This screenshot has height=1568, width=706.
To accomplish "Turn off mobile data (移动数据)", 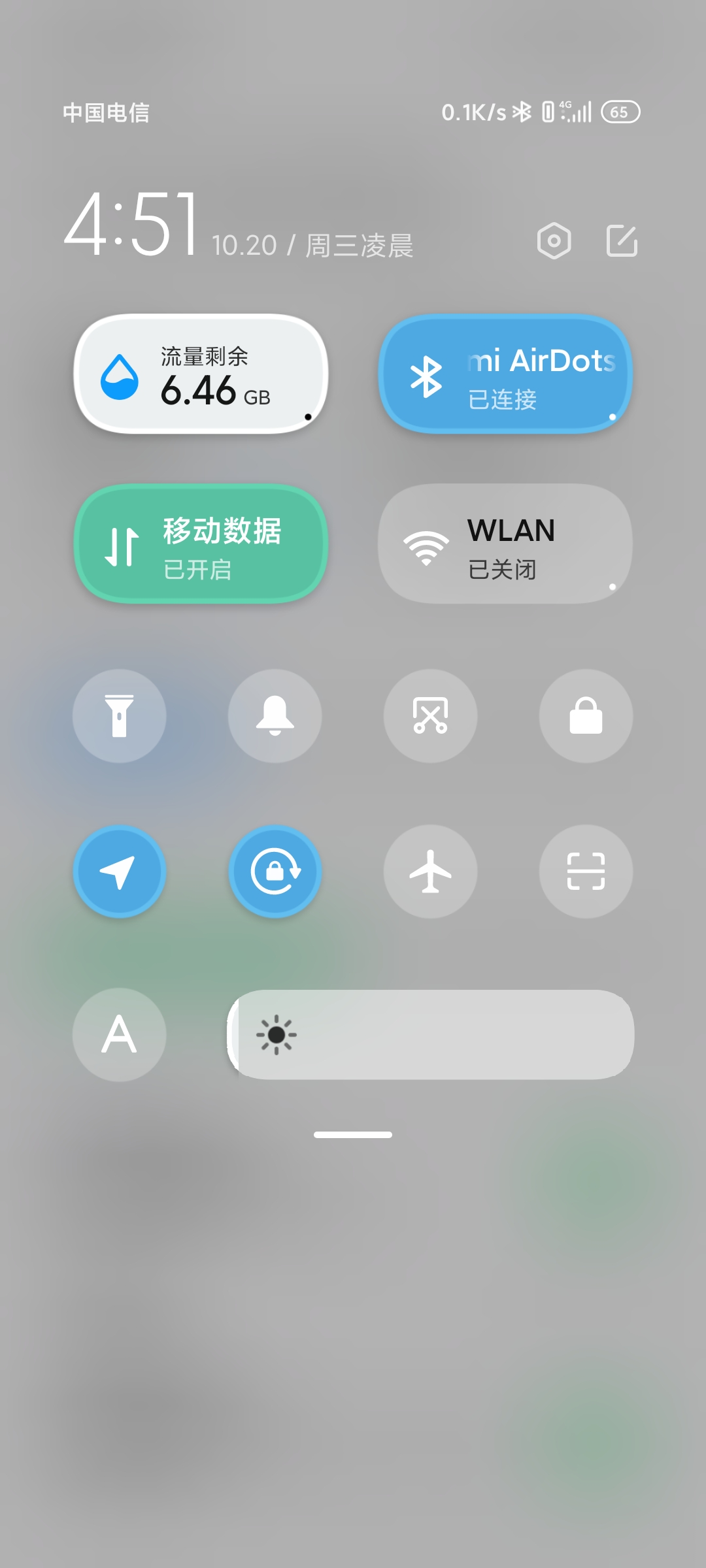I will pos(201,544).
